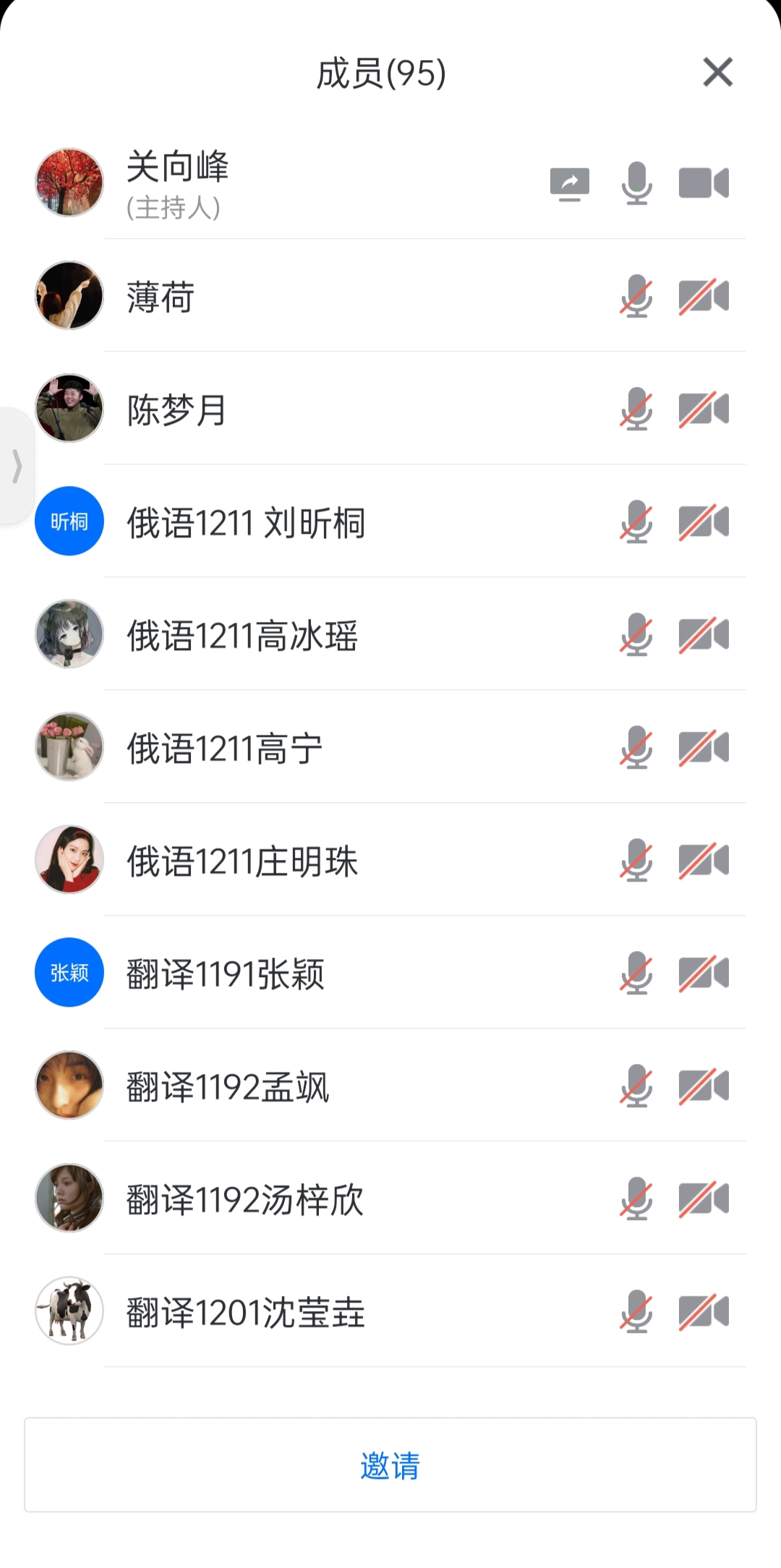Tap the camera-off icon for 薄荷
Image resolution: width=781 pixels, height=1568 pixels.
point(704,297)
